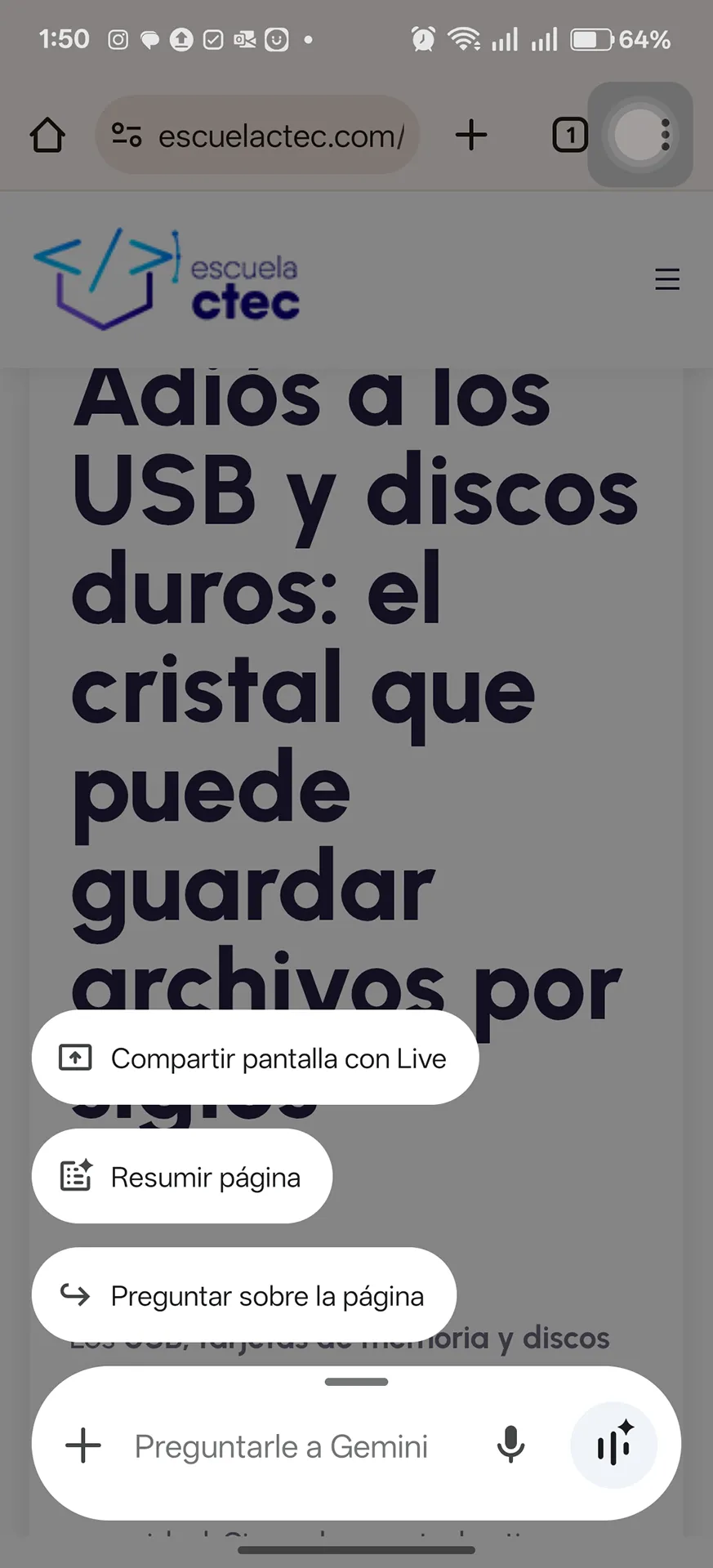Screen dimensions: 713x1568
Task: Focus the Preguntarle a Gemini field
Action: 281,1446
